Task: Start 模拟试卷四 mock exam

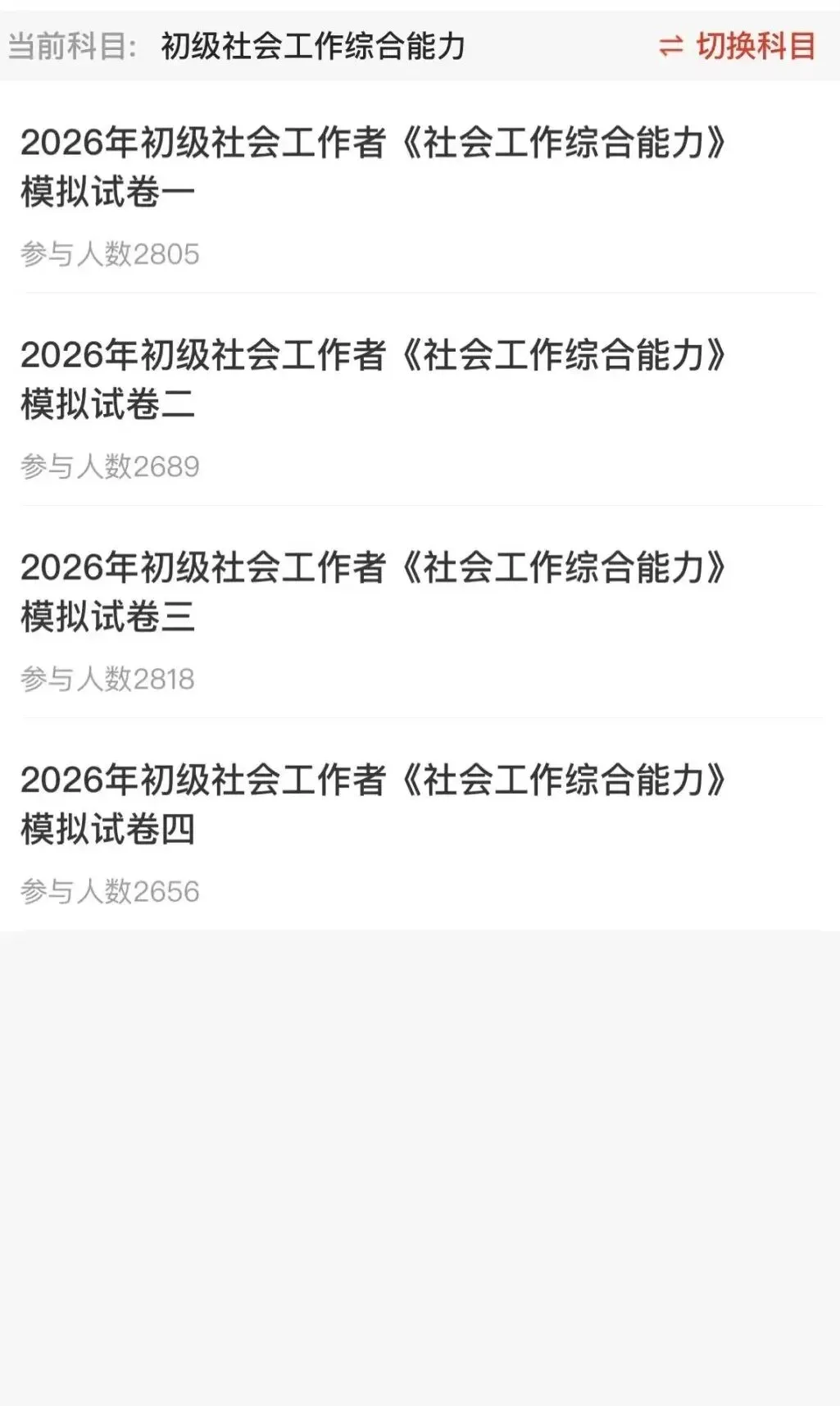Action: click(x=373, y=804)
